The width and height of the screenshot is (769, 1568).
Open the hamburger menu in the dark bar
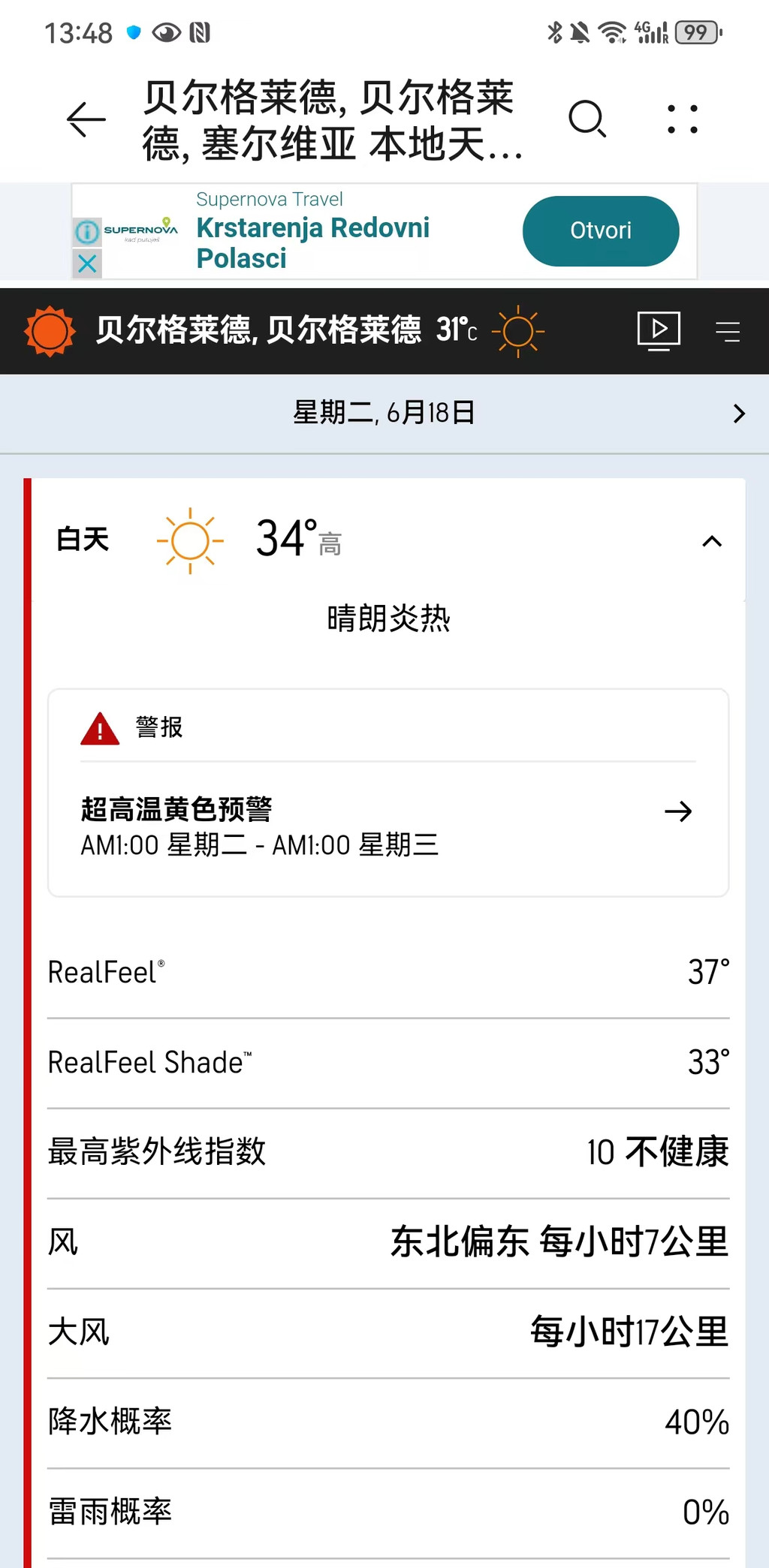(728, 331)
